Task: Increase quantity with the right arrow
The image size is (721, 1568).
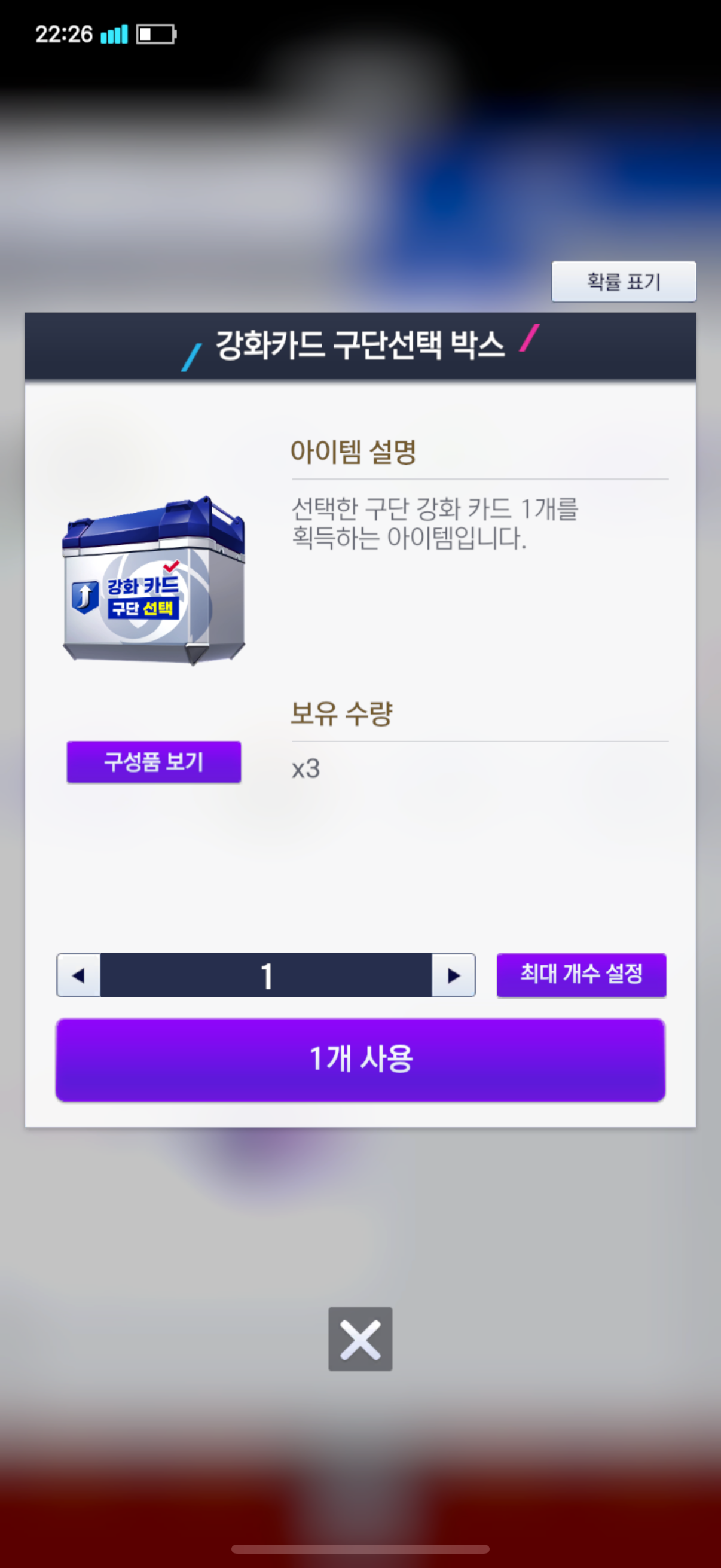Action: pos(453,975)
